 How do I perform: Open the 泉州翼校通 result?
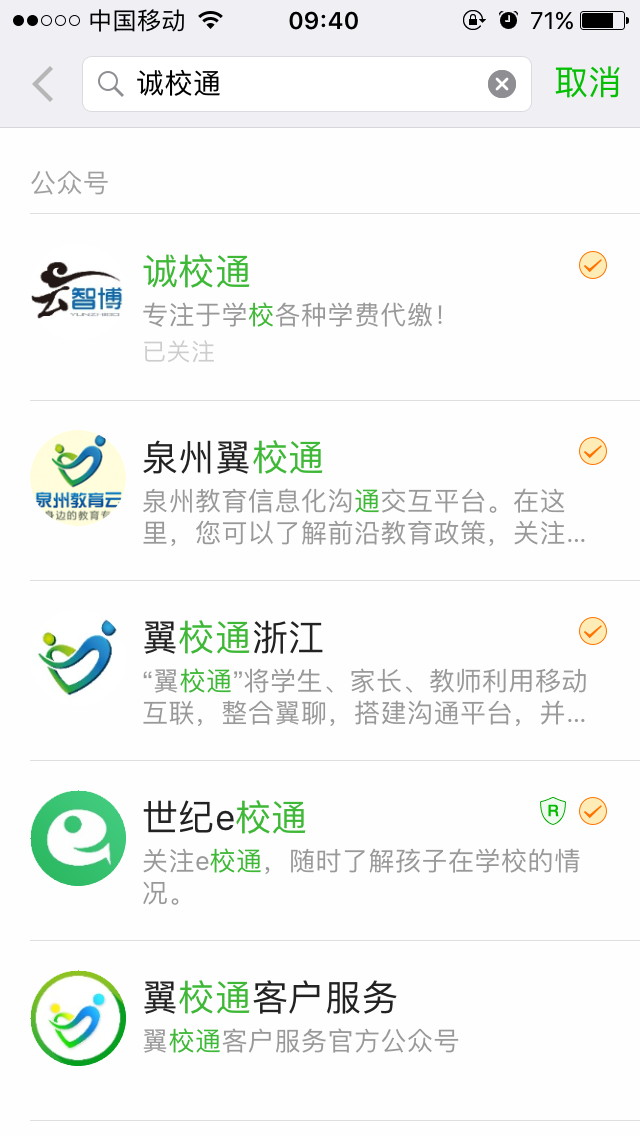[335, 490]
